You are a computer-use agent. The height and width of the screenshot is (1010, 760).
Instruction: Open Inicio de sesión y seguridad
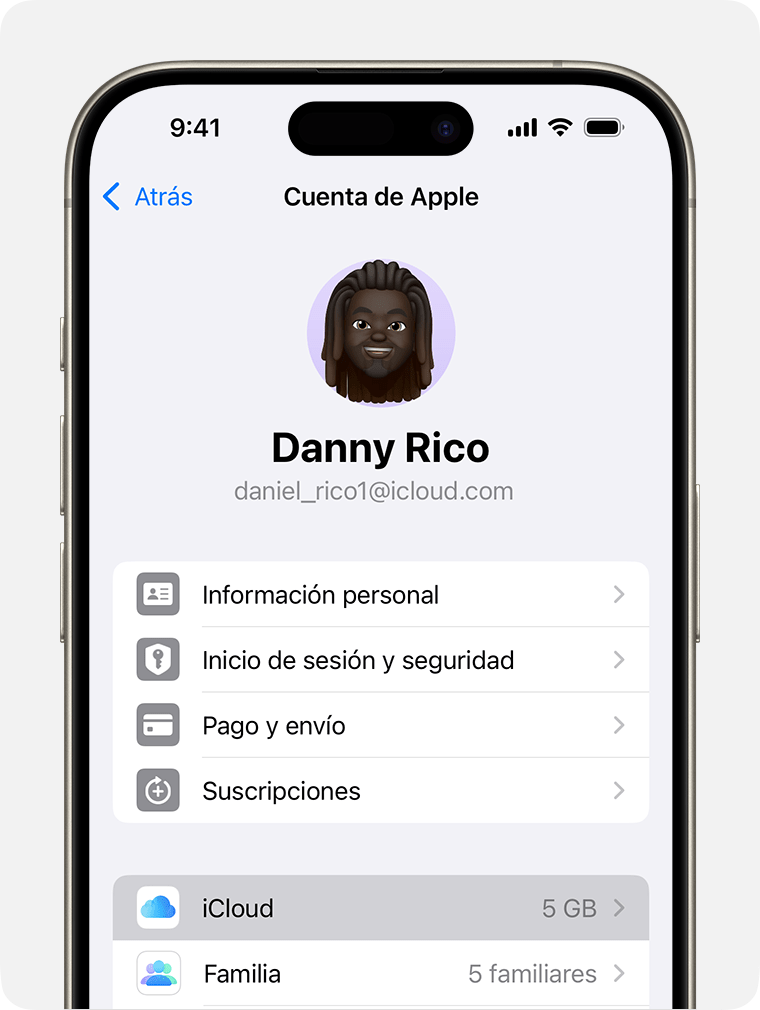click(380, 660)
